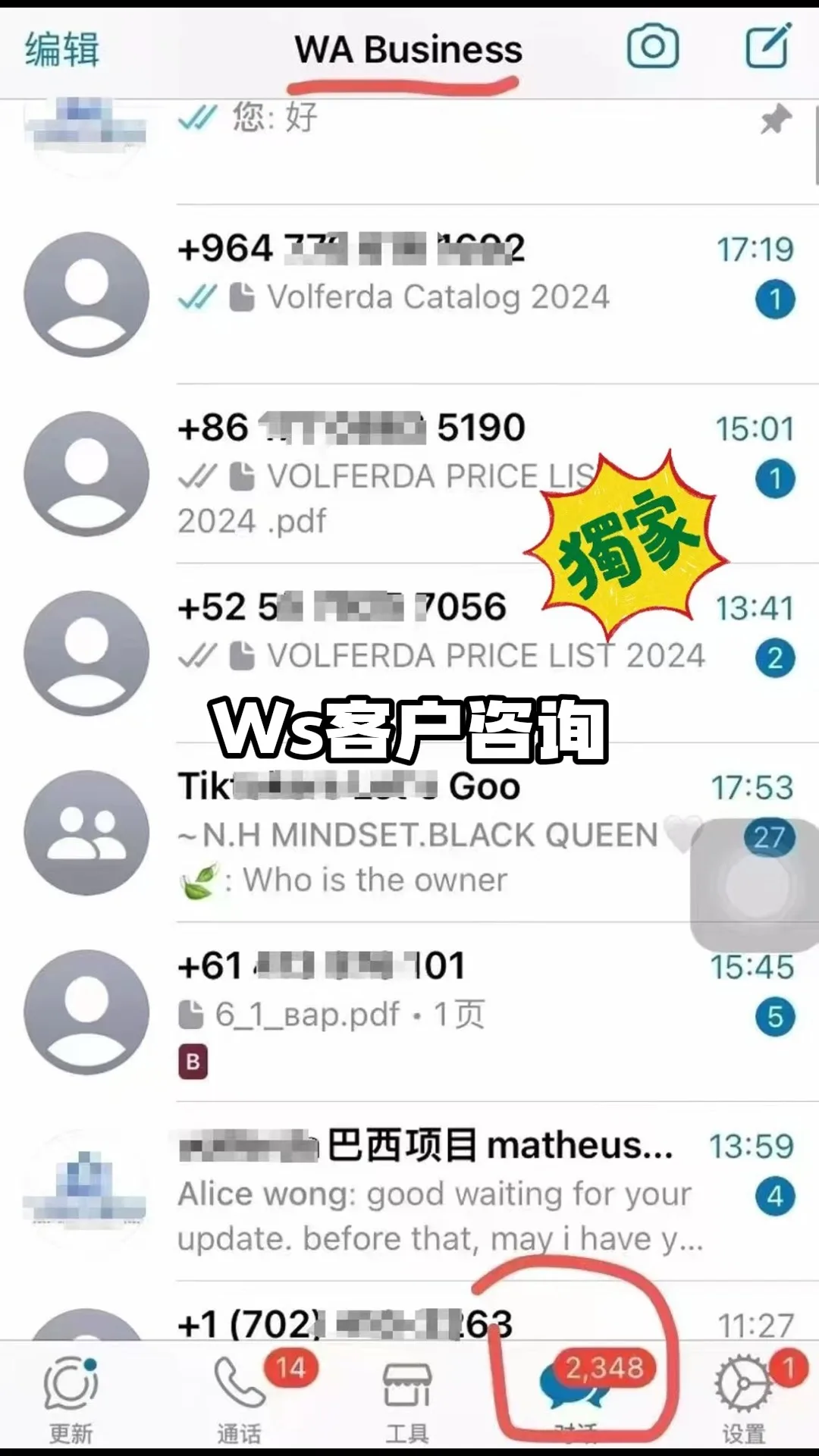Compose a new chat
The image size is (819, 1456).
point(767,47)
